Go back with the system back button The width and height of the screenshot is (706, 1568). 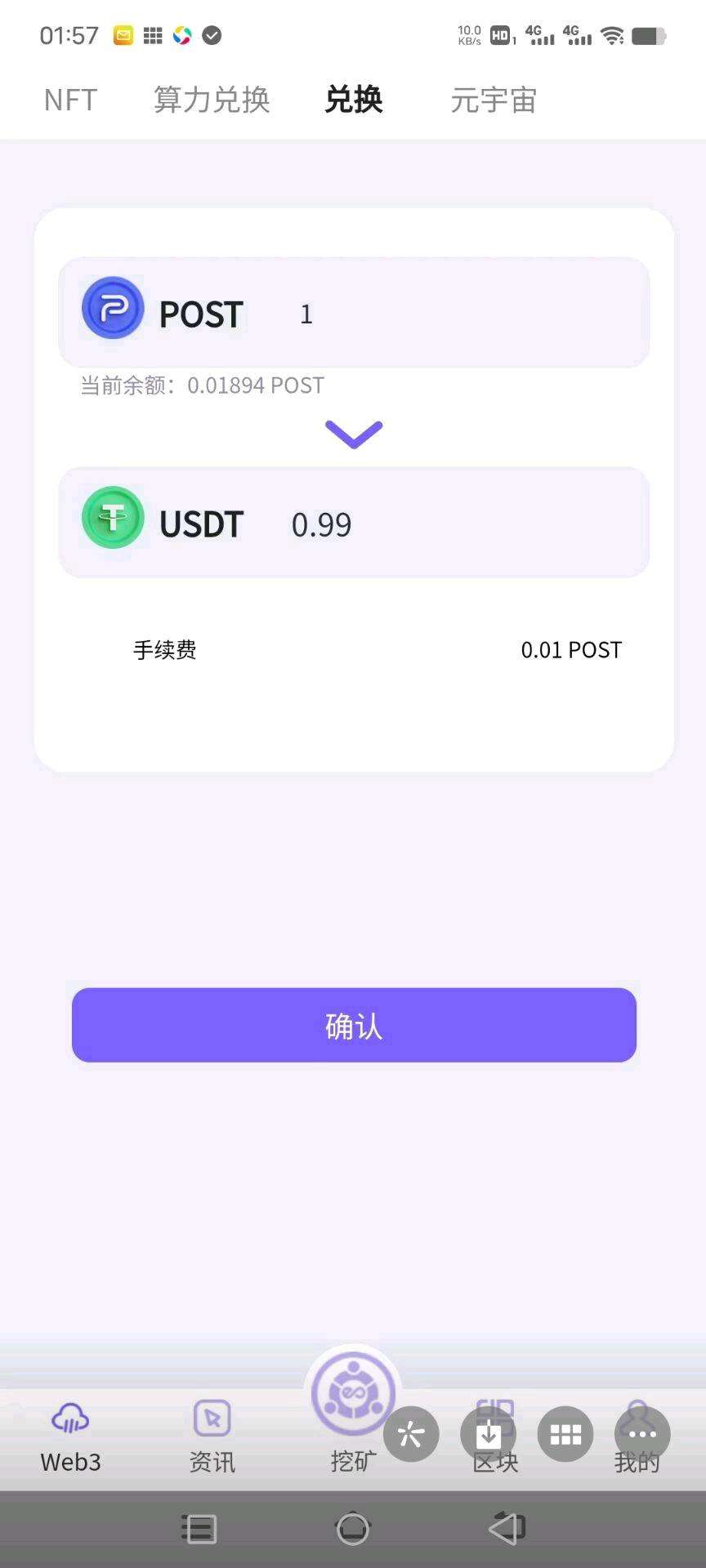coord(507,1528)
